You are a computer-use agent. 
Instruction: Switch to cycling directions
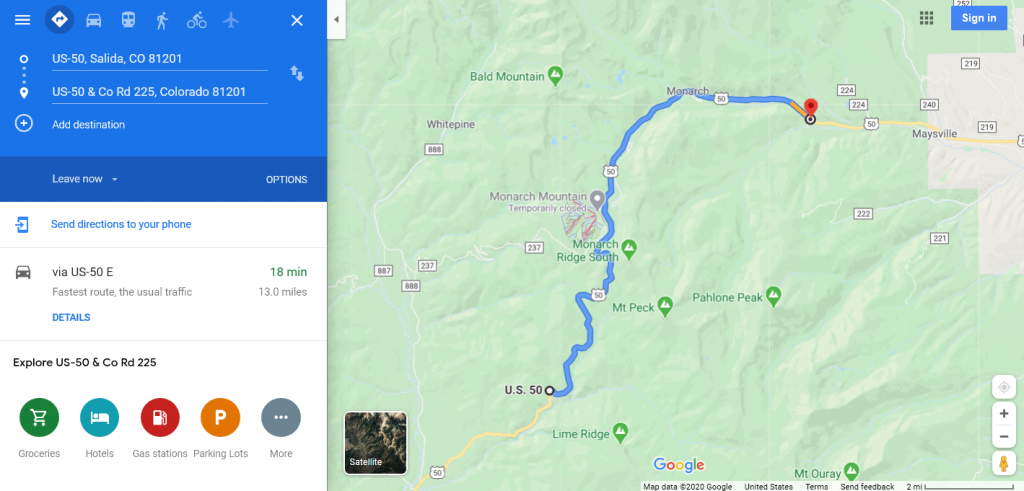(x=197, y=20)
